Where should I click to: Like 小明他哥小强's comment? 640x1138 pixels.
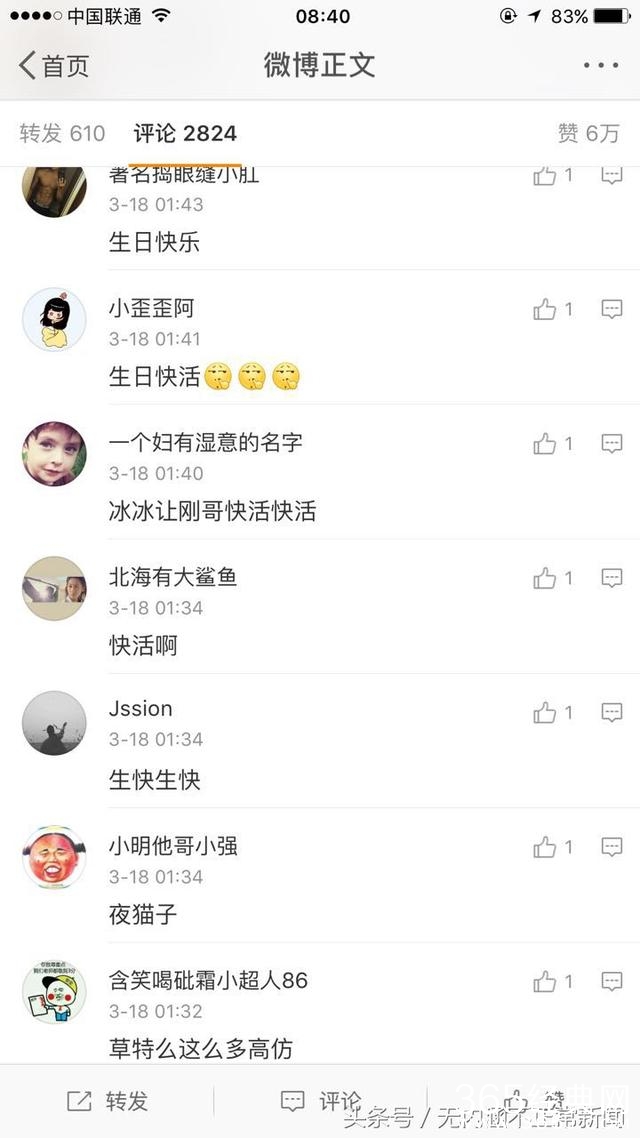(545, 848)
